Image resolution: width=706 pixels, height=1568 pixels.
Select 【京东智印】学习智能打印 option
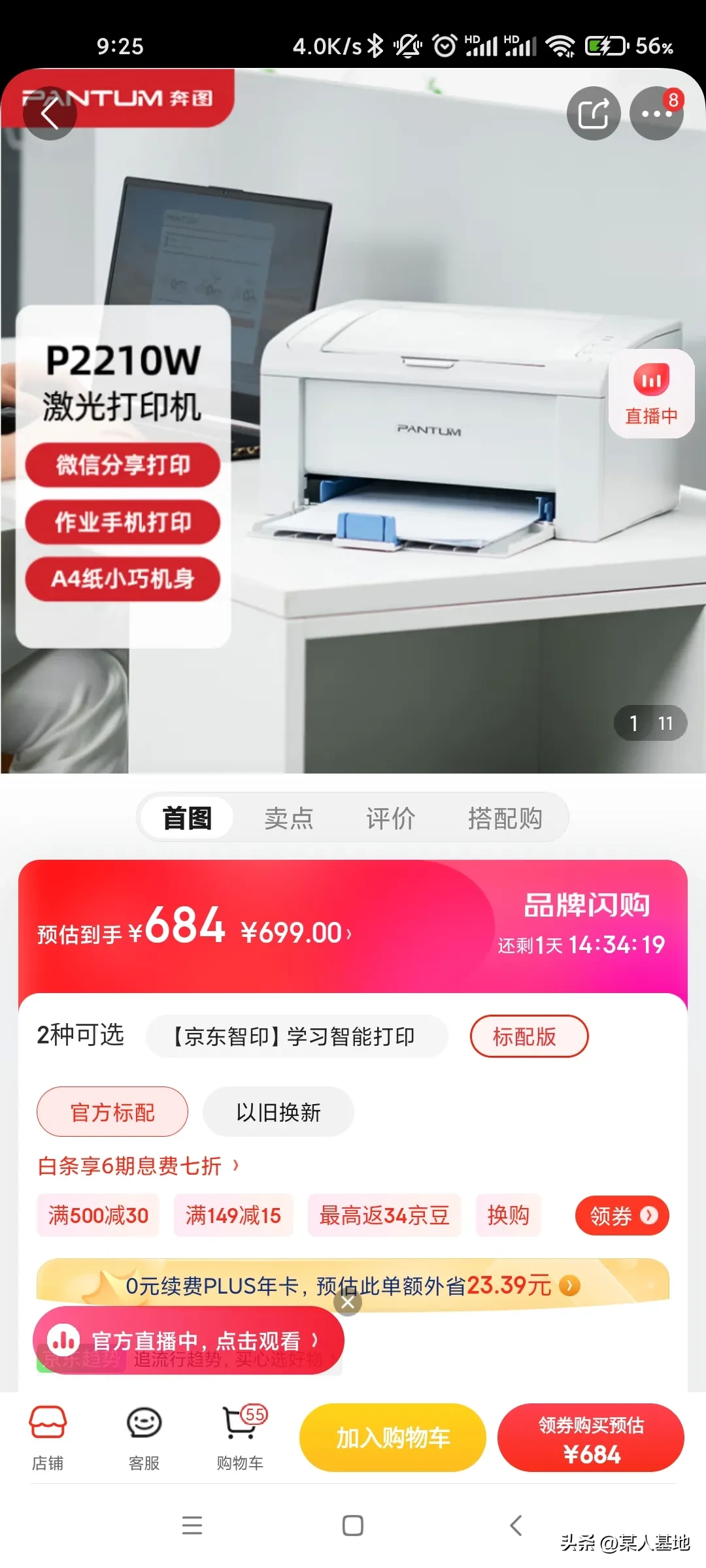tap(297, 1036)
